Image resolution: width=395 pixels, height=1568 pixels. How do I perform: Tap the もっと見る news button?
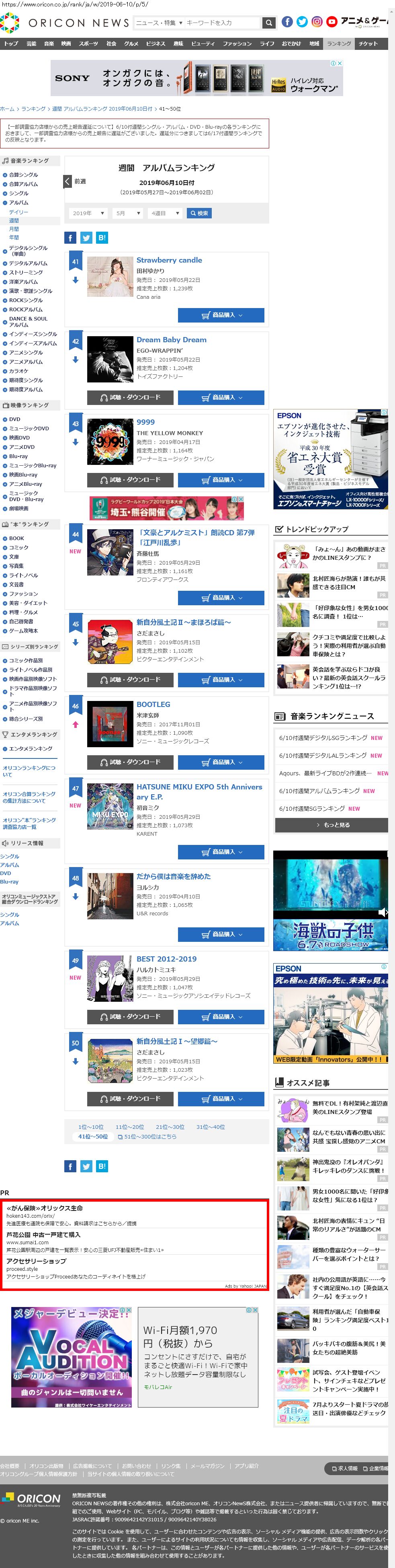pyautogui.click(x=332, y=825)
